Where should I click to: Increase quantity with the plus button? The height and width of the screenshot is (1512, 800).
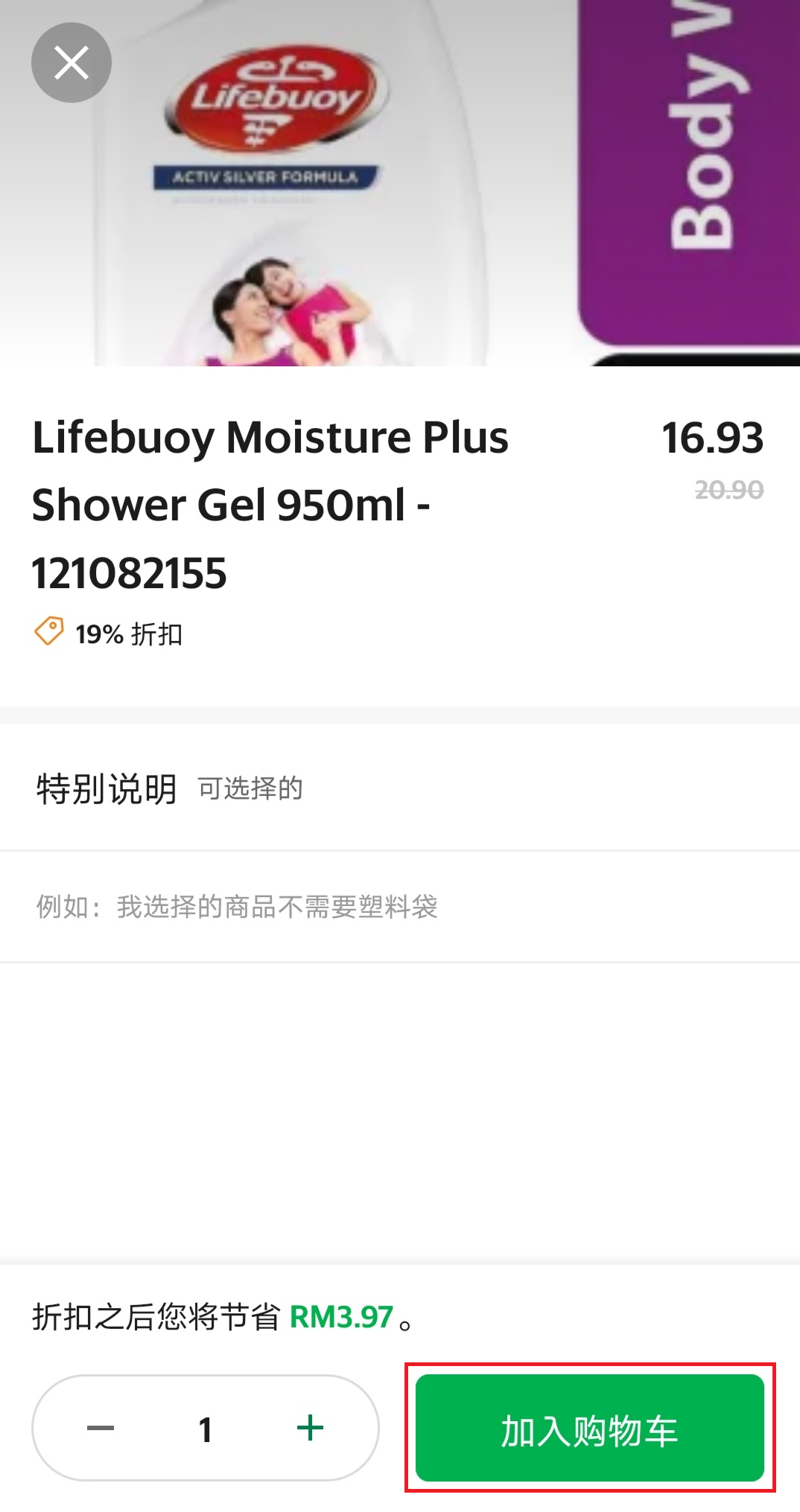tap(310, 1428)
